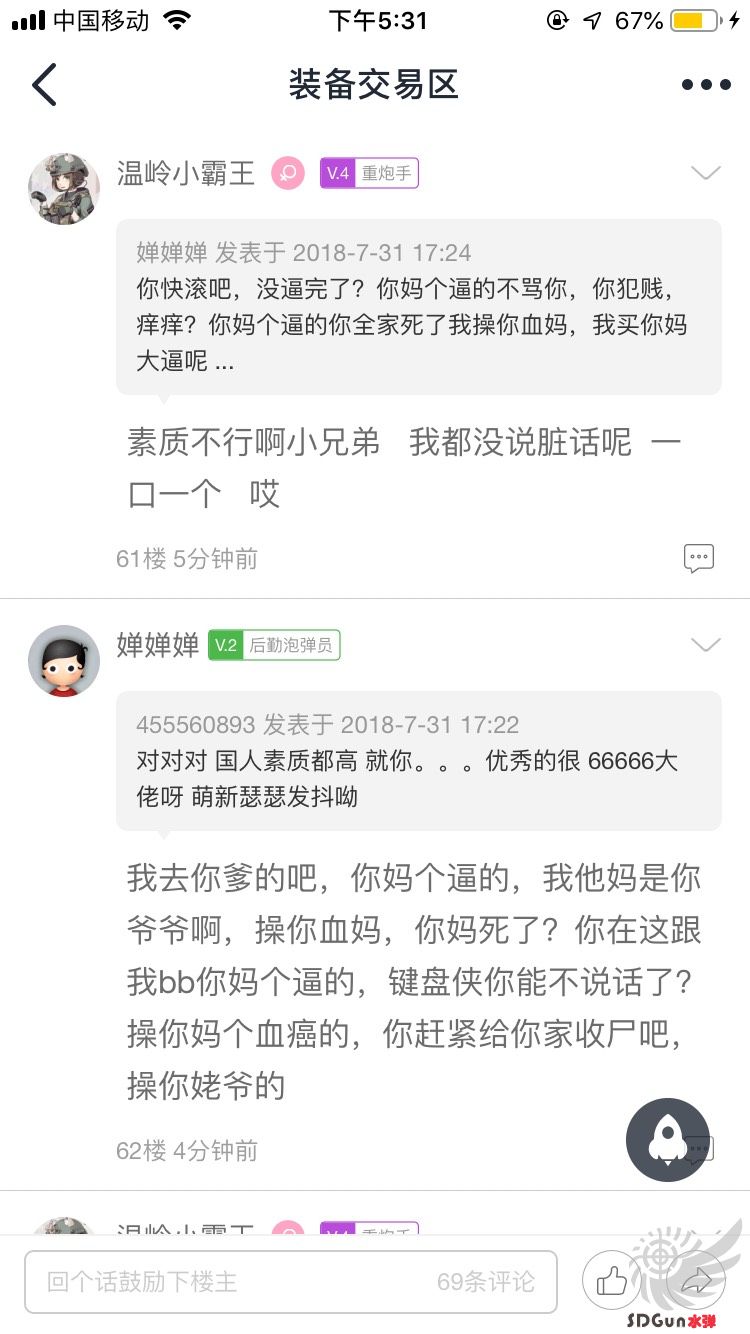This screenshot has width=750, height=1334.
Task: Open 温岭小霸王's avatar on floor 61
Action: click(64, 189)
